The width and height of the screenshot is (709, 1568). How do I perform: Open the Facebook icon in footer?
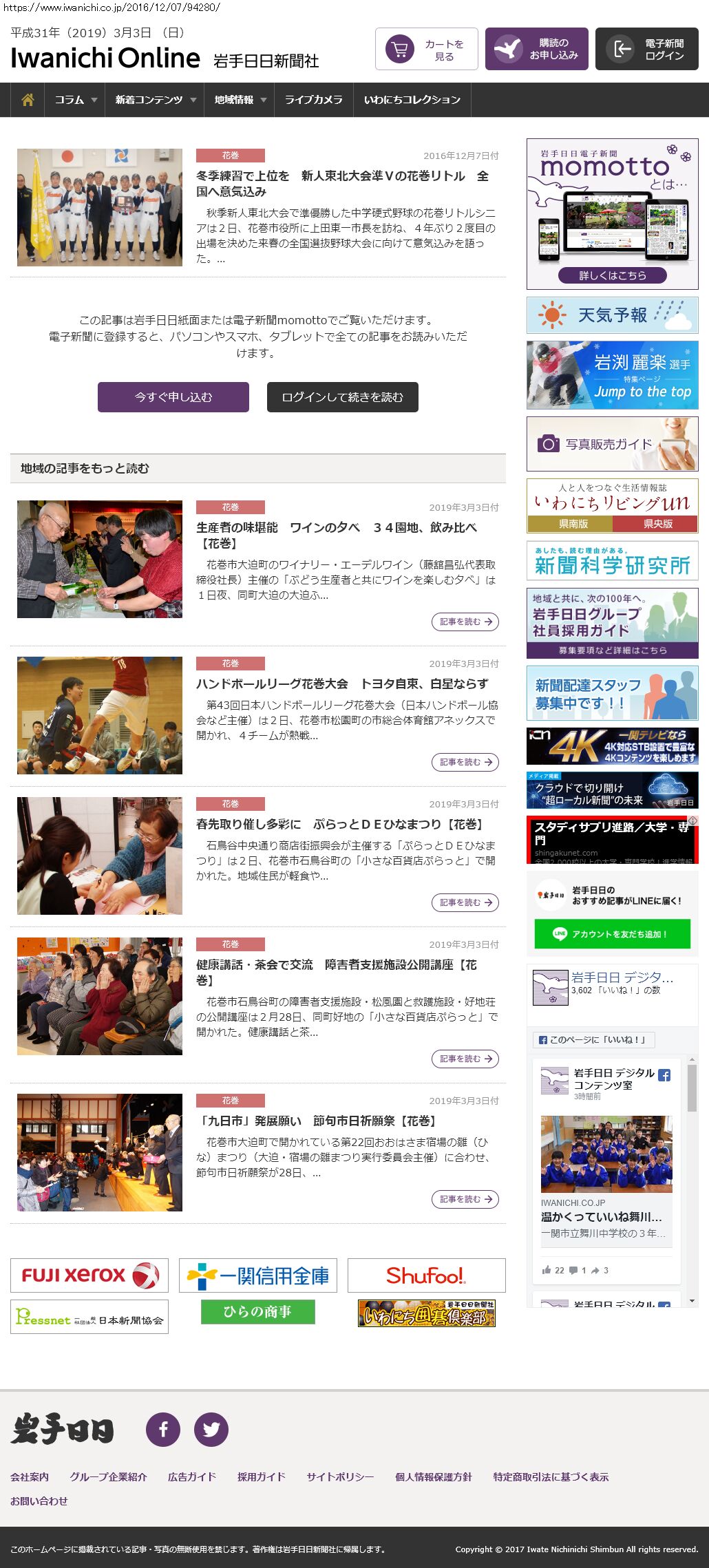pos(163,1430)
